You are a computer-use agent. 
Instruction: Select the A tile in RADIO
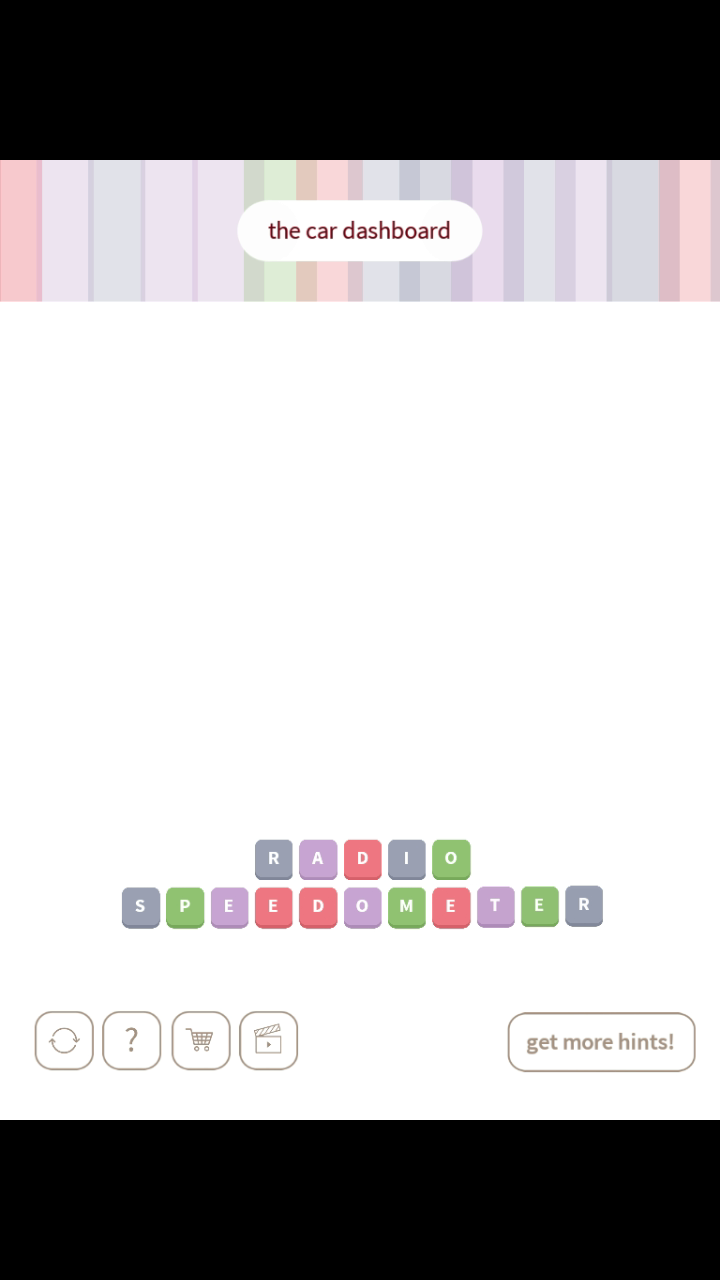coord(318,858)
